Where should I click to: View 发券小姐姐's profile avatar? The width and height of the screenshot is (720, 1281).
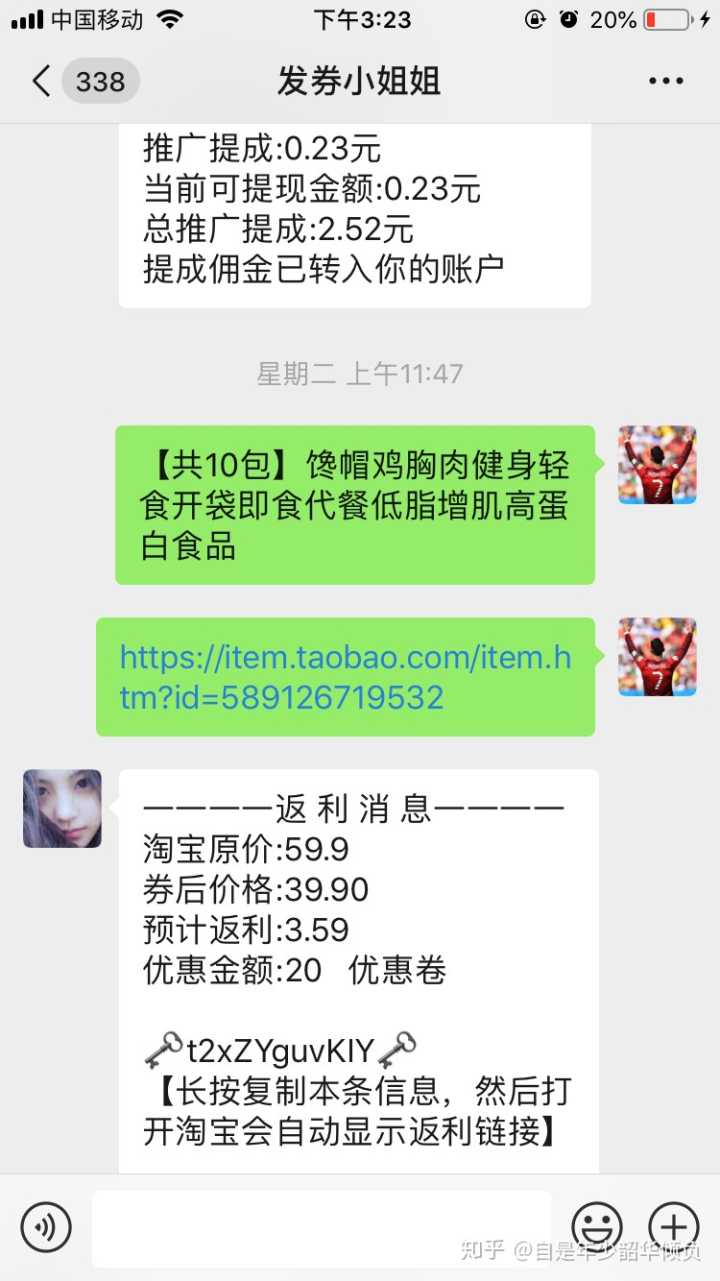tap(62, 808)
